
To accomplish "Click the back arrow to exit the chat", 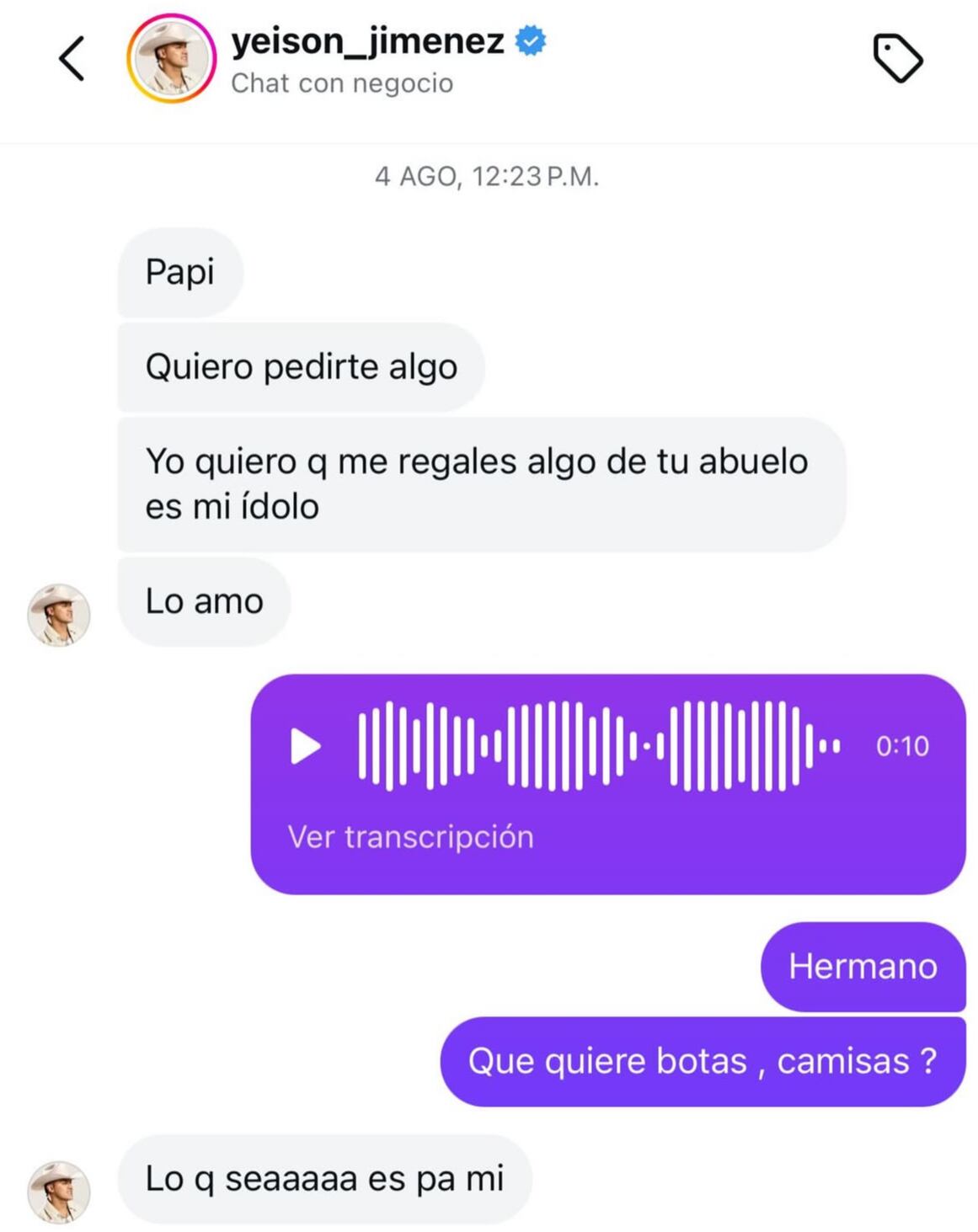I will click(72, 59).
